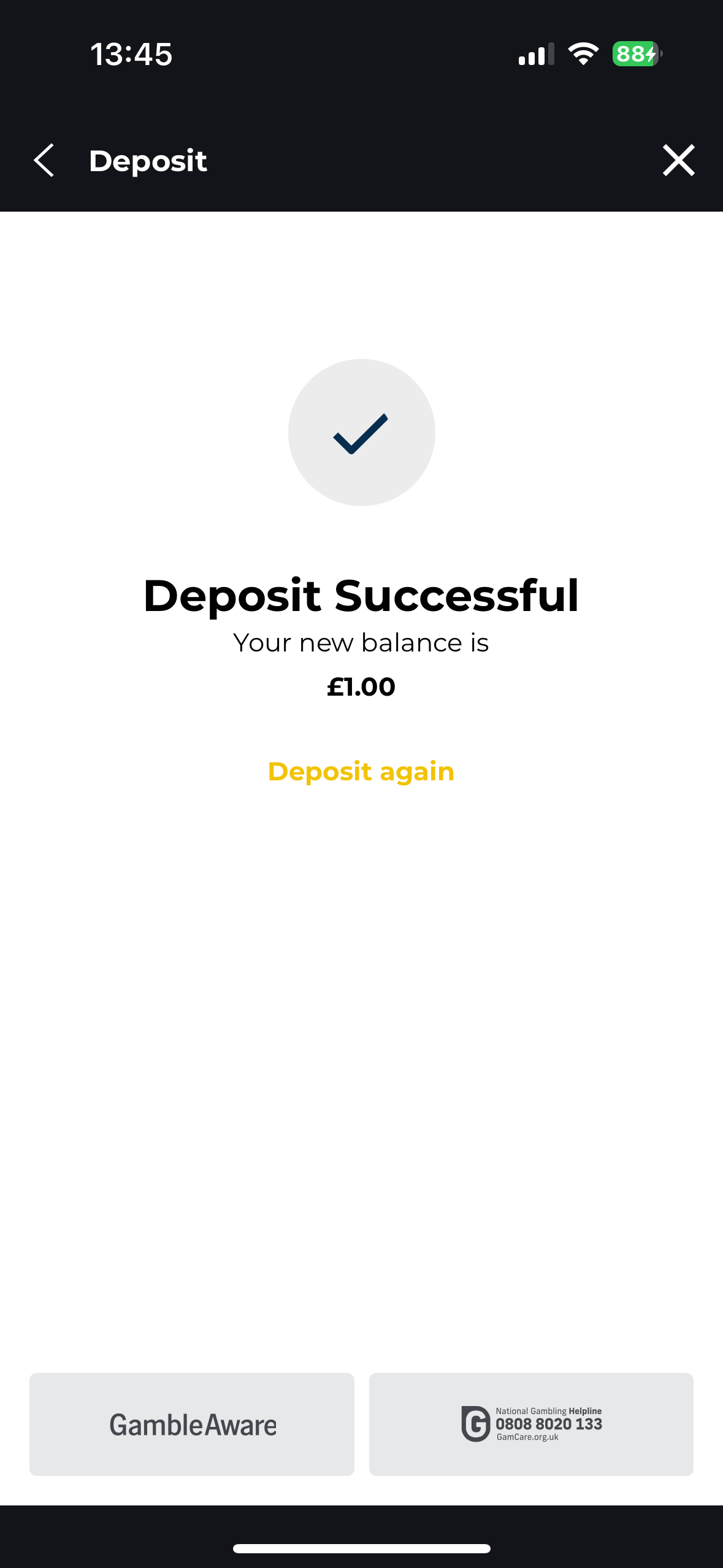Tap the home indicator bar at bottom
The width and height of the screenshot is (723, 1568).
(361, 1547)
